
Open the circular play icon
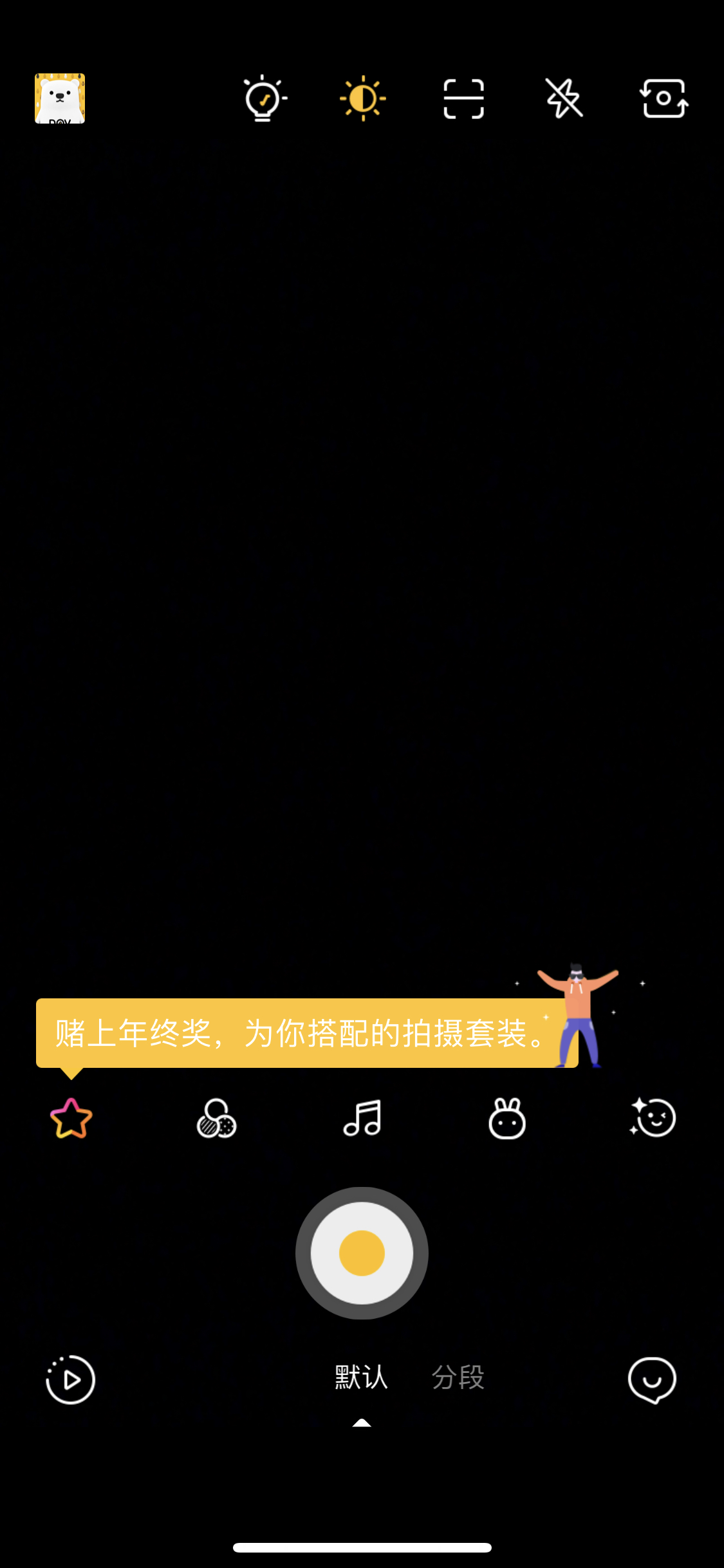tap(70, 1379)
